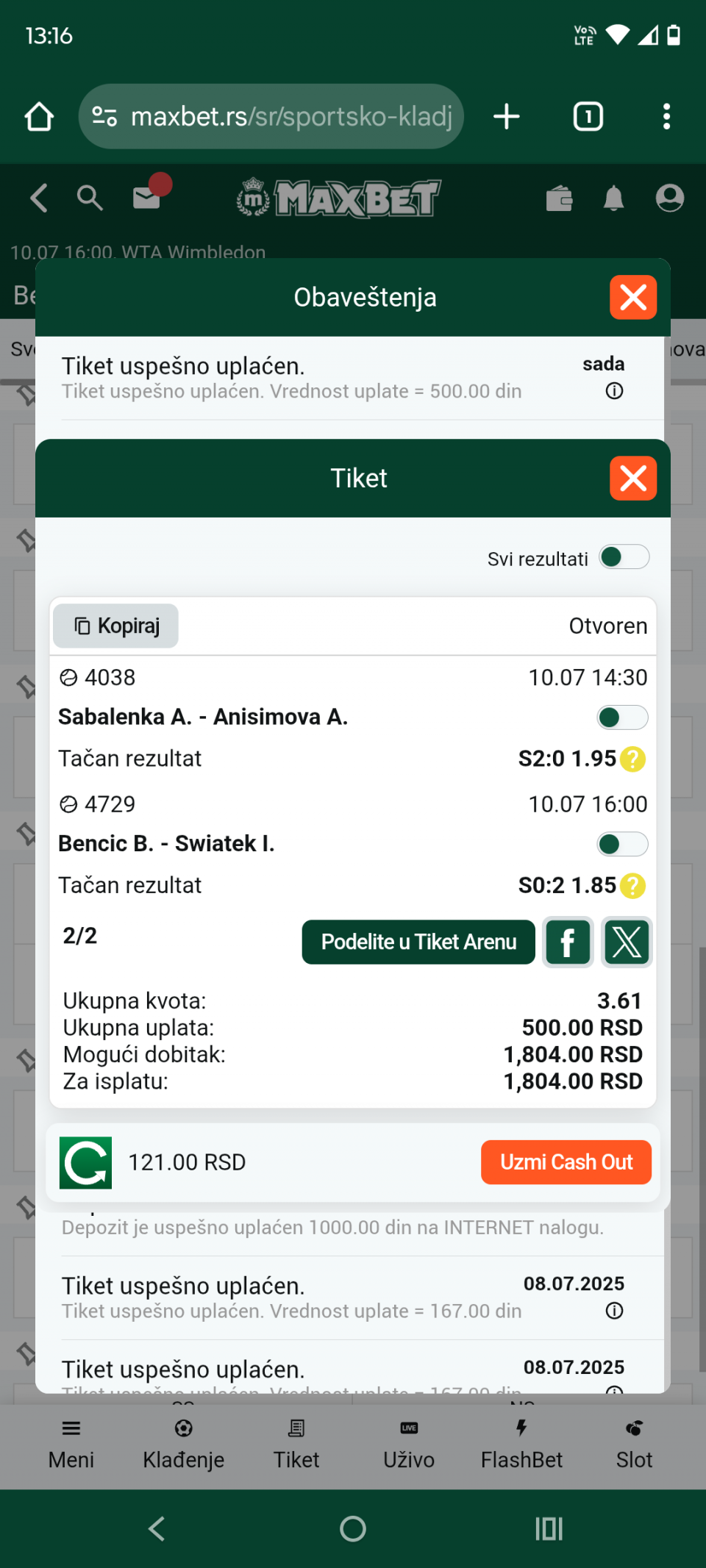
Task: Share the ticket on X
Action: point(627,942)
